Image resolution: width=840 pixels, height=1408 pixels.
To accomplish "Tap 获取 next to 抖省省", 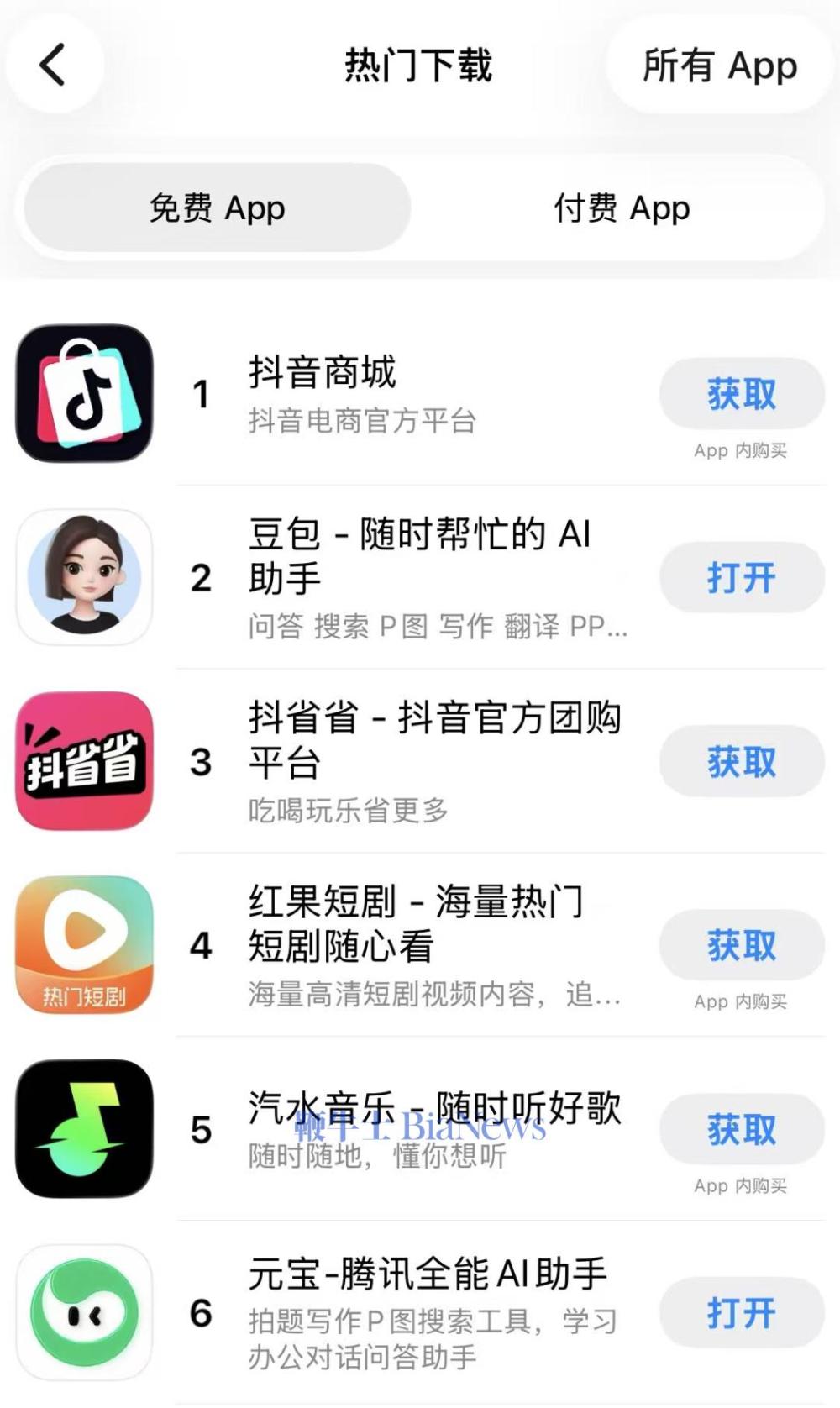I will pos(740,761).
